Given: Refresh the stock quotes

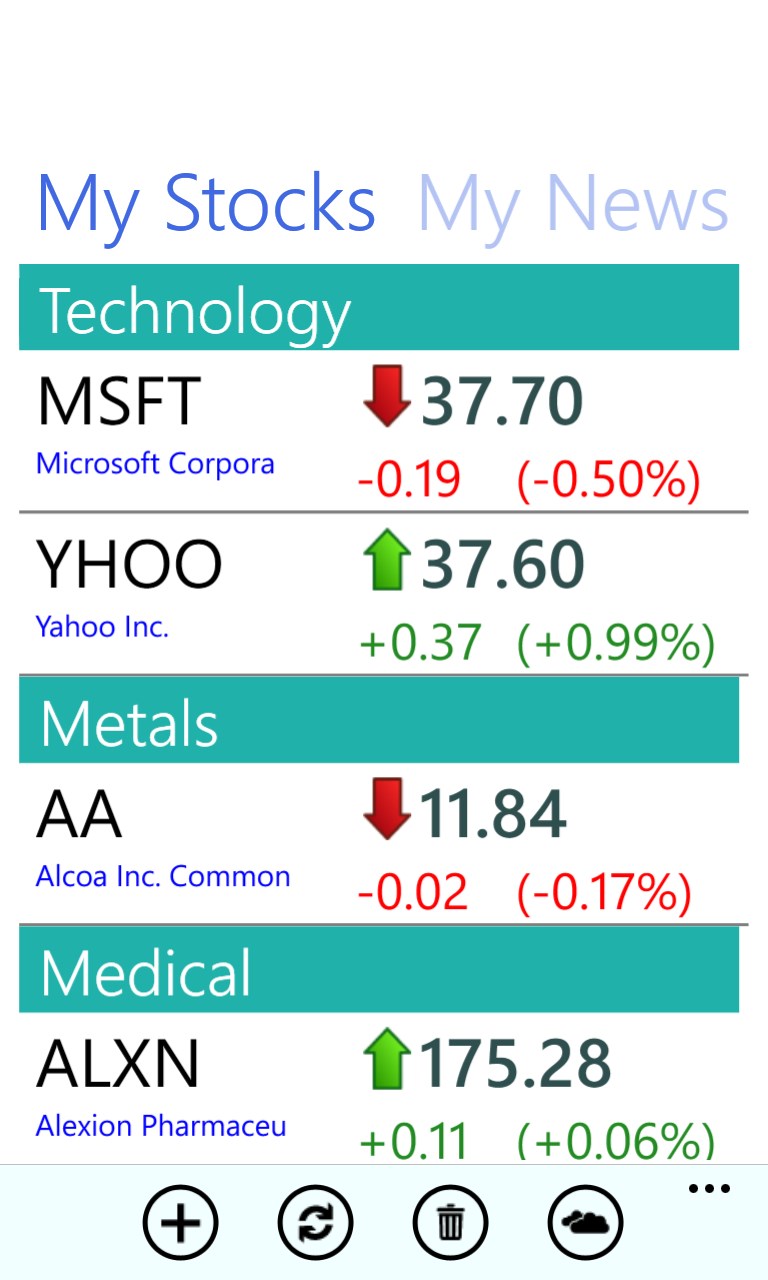Looking at the screenshot, I should [x=315, y=1222].
